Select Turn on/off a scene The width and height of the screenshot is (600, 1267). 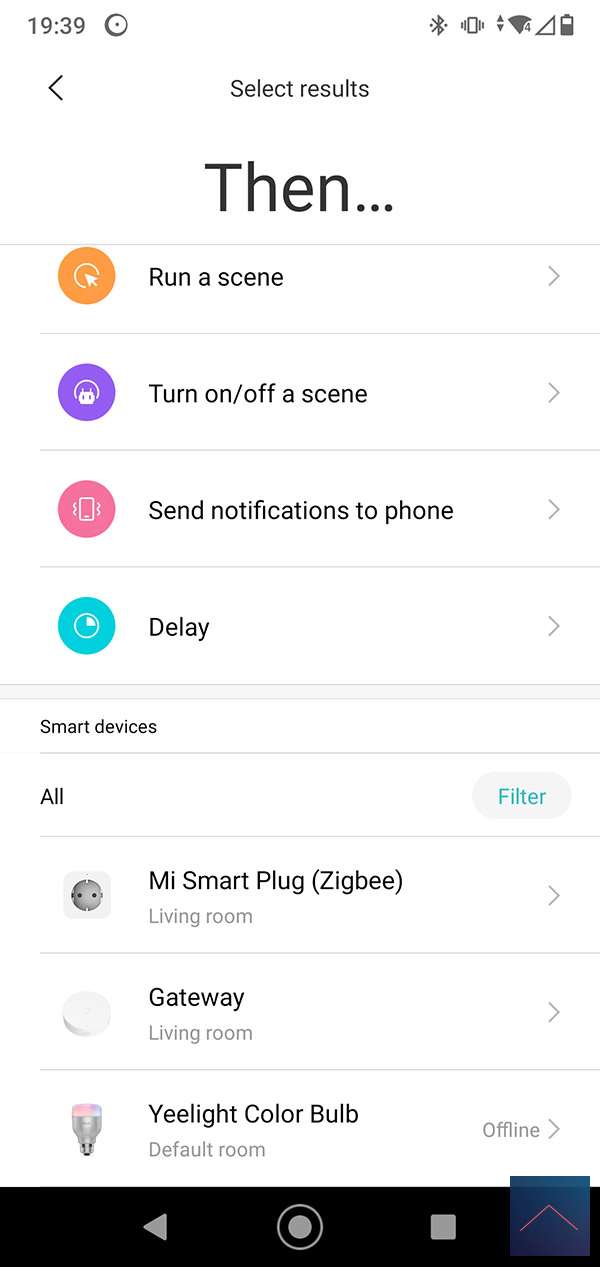click(x=300, y=393)
